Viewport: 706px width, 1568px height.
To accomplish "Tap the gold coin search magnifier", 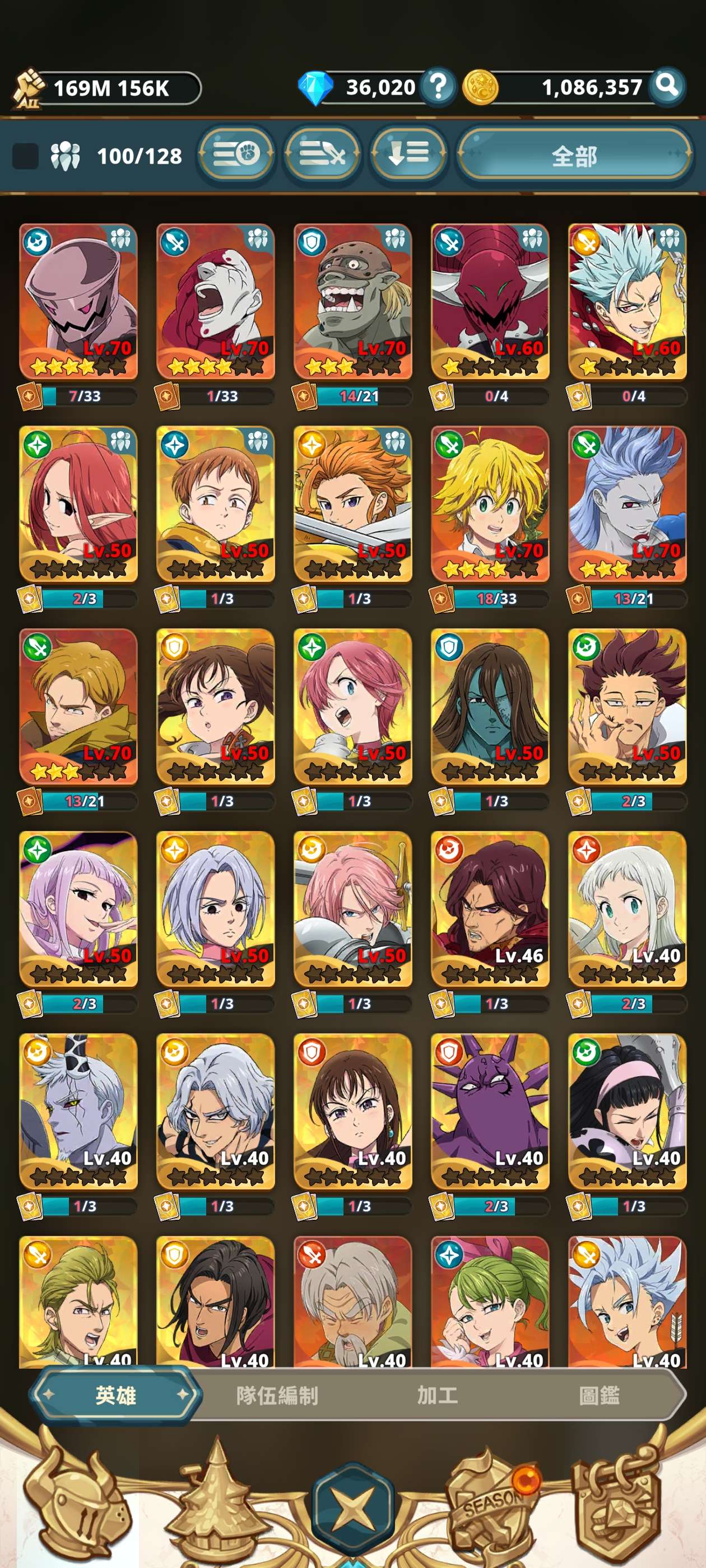I will 667,86.
